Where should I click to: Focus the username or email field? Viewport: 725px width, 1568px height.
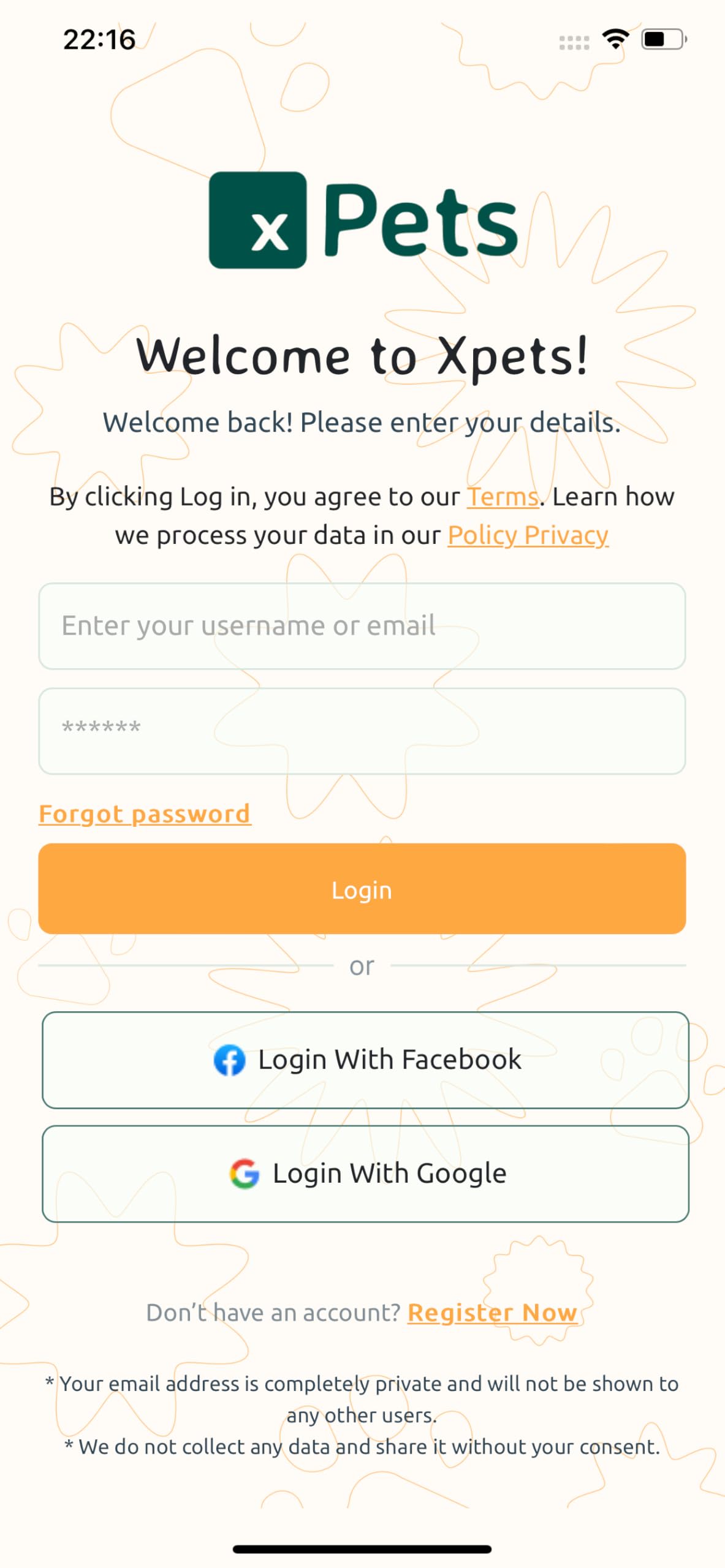[x=362, y=626]
